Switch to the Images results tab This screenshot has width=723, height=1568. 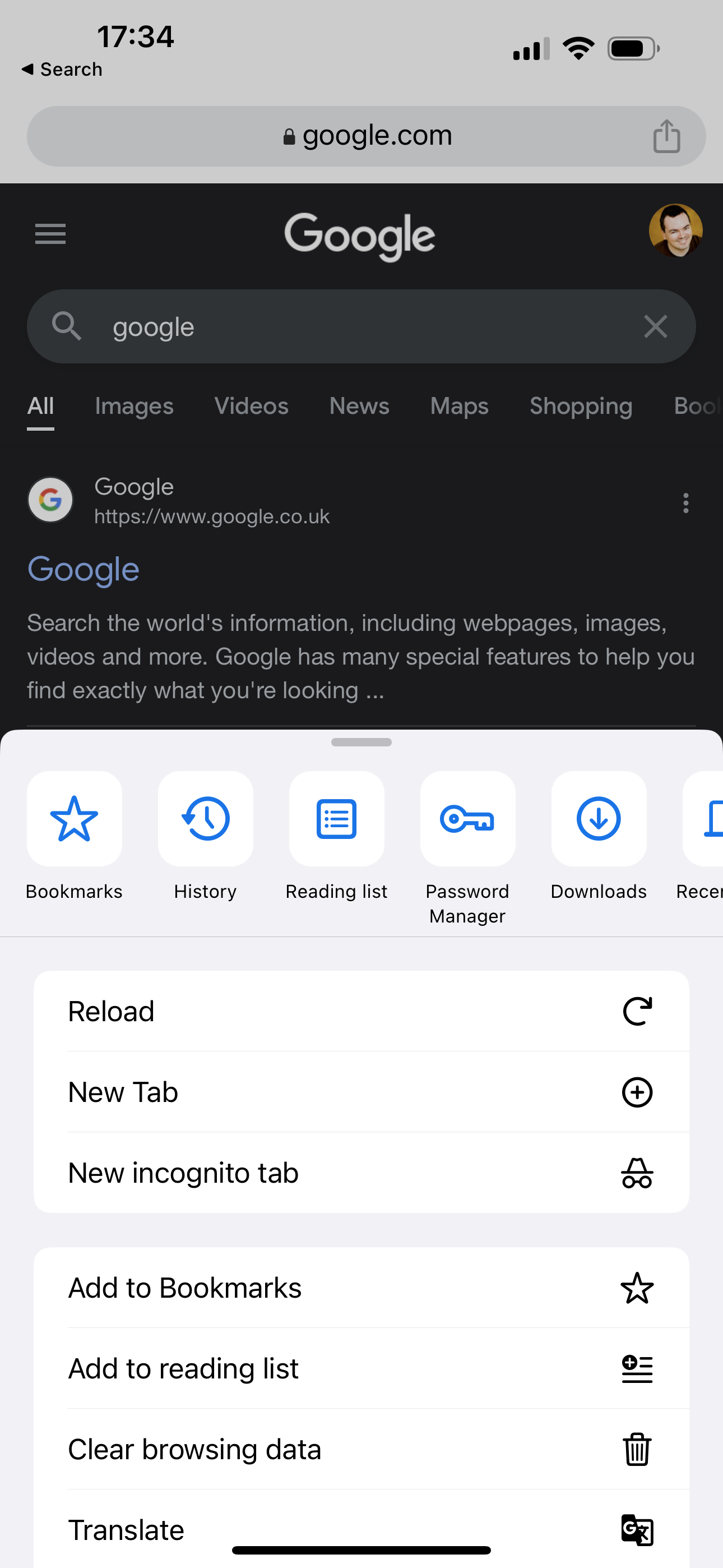tap(134, 406)
